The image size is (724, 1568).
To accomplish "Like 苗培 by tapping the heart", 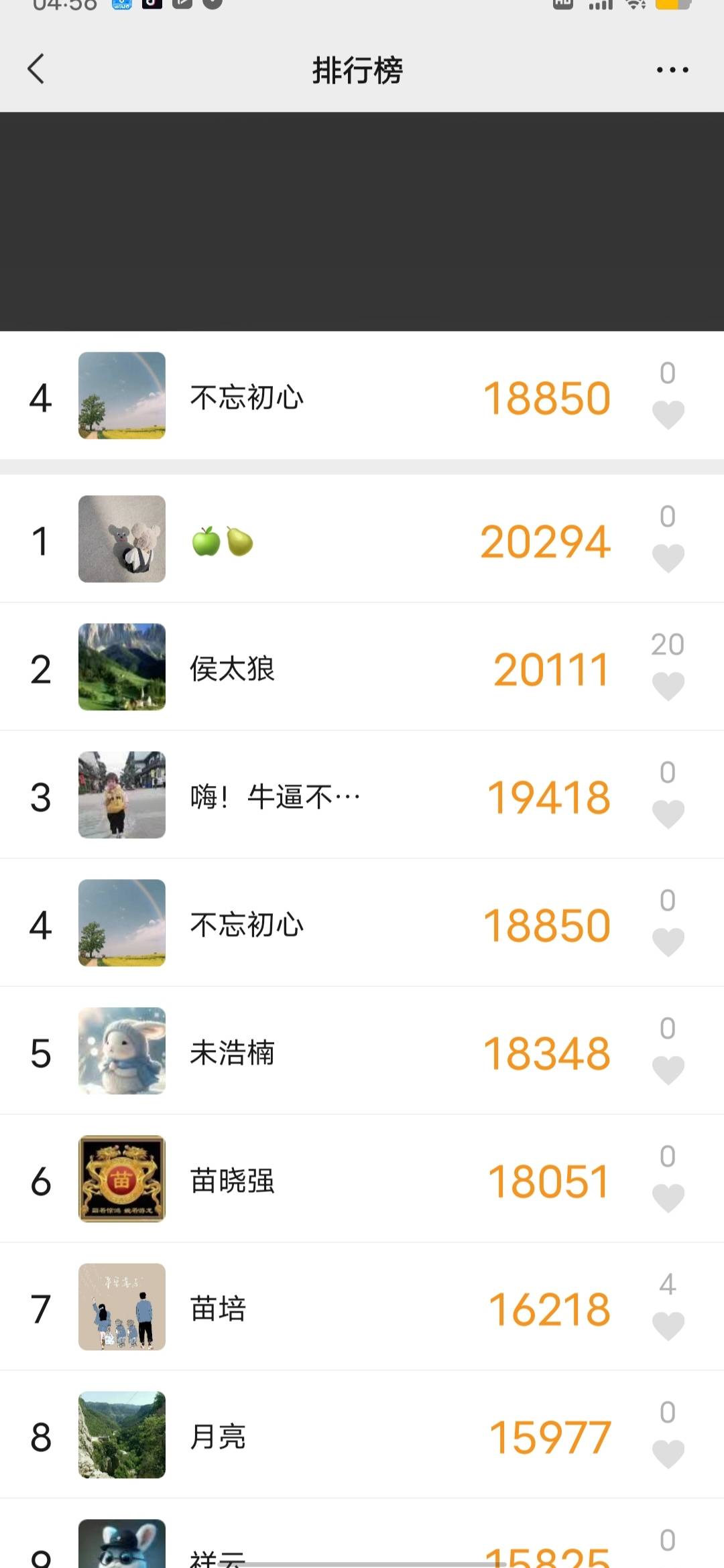I will [x=667, y=1325].
